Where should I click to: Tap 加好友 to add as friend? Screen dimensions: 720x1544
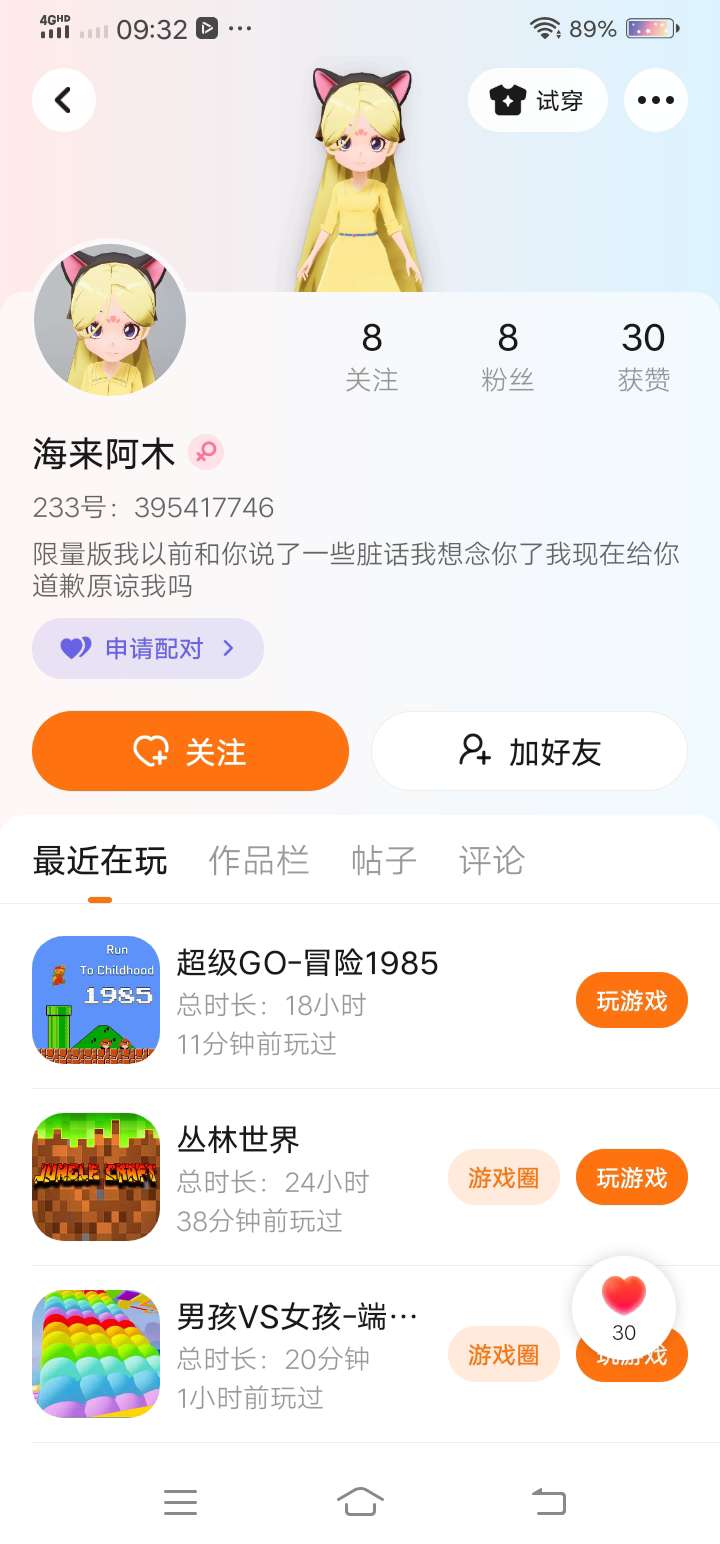[x=529, y=751]
